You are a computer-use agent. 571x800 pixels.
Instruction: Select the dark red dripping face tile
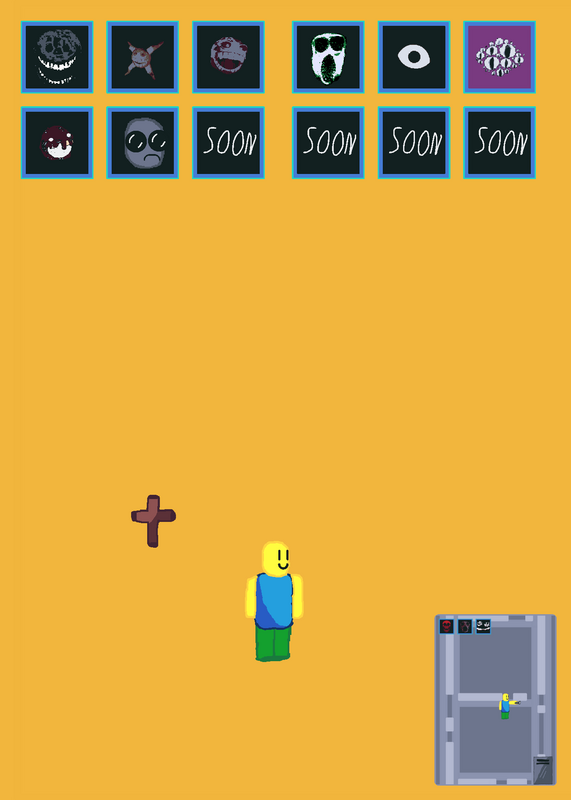point(57,143)
